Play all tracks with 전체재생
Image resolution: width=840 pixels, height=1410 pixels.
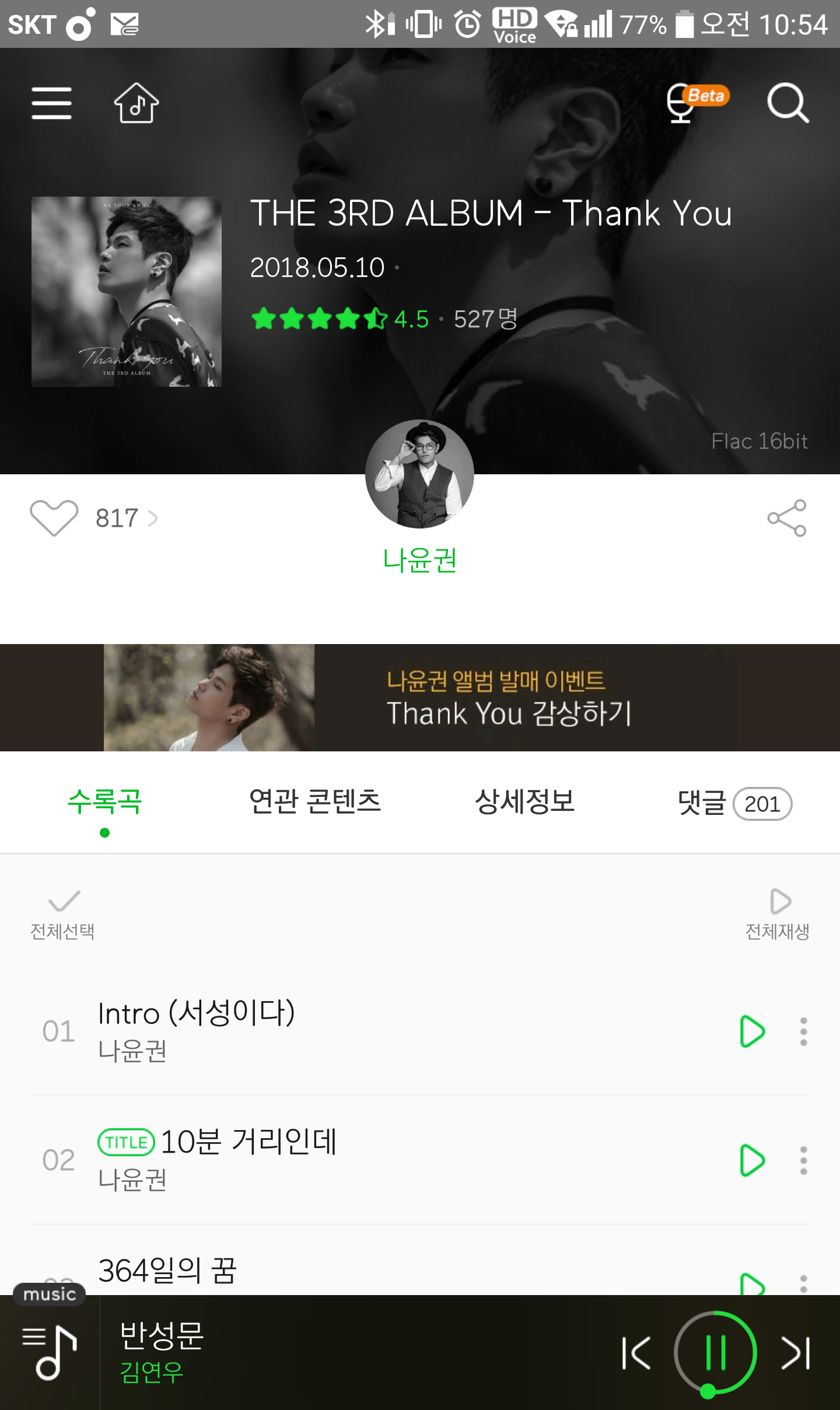coord(777,914)
